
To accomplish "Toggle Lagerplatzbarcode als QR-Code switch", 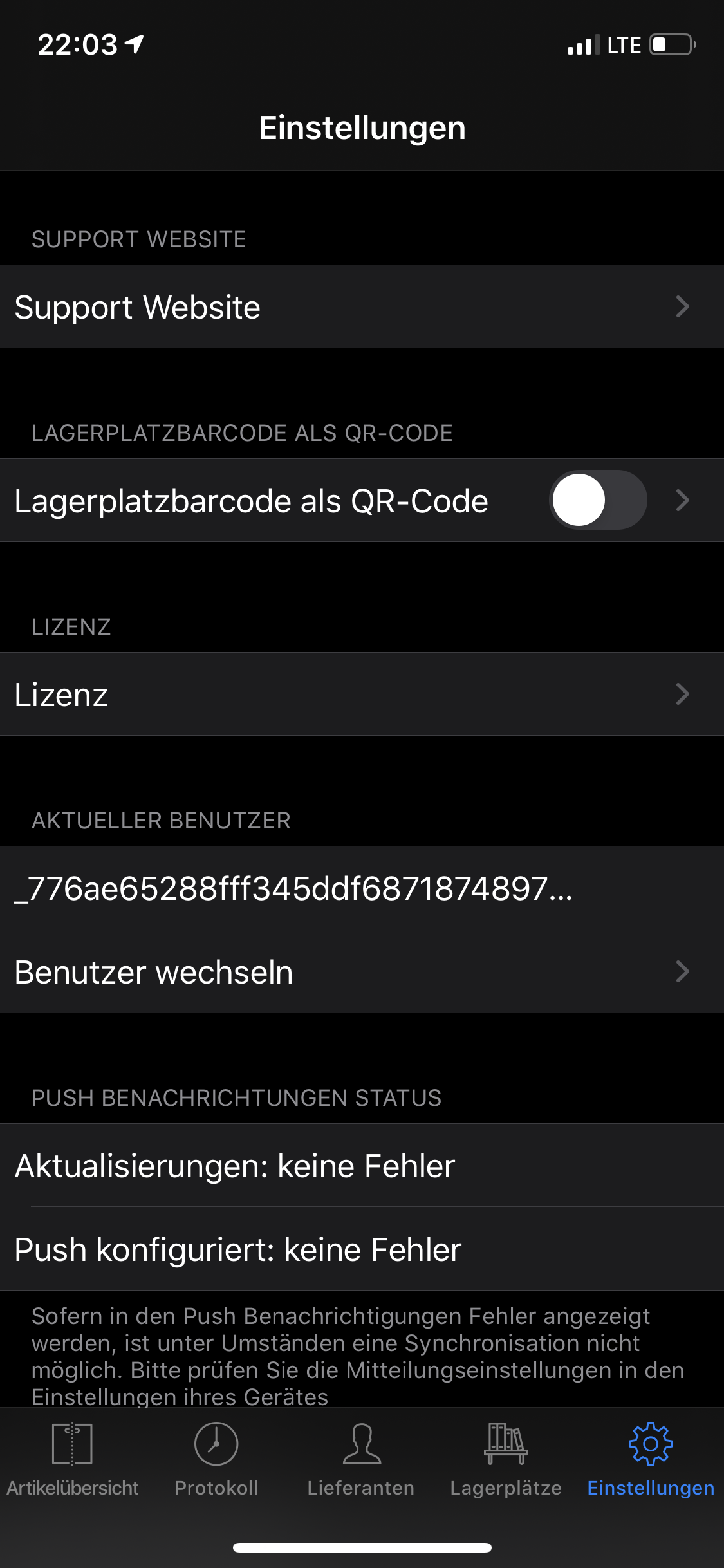I will coord(598,500).
